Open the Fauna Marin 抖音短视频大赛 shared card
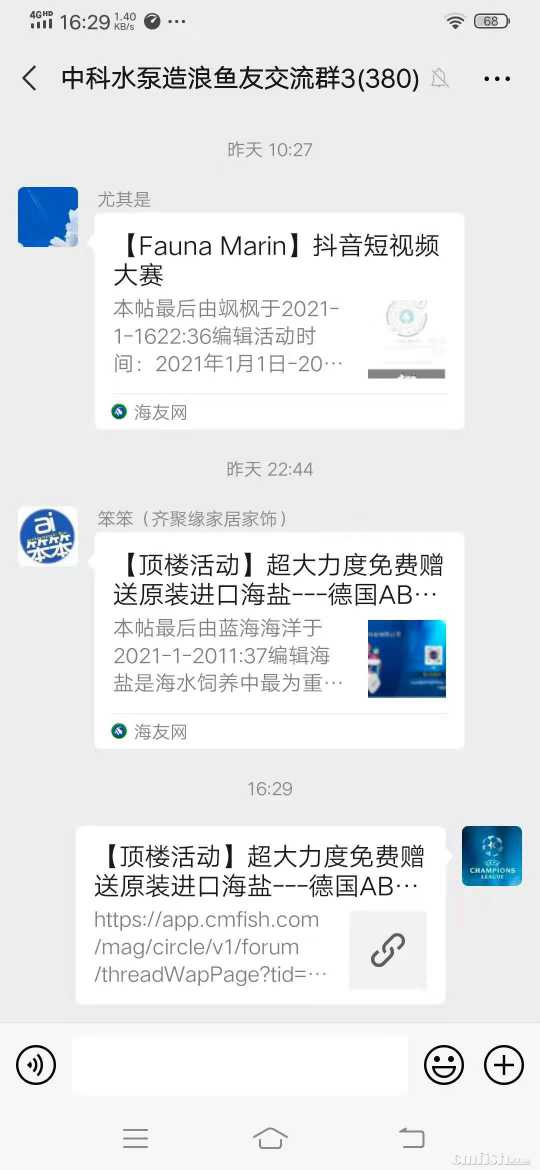 (x=279, y=321)
